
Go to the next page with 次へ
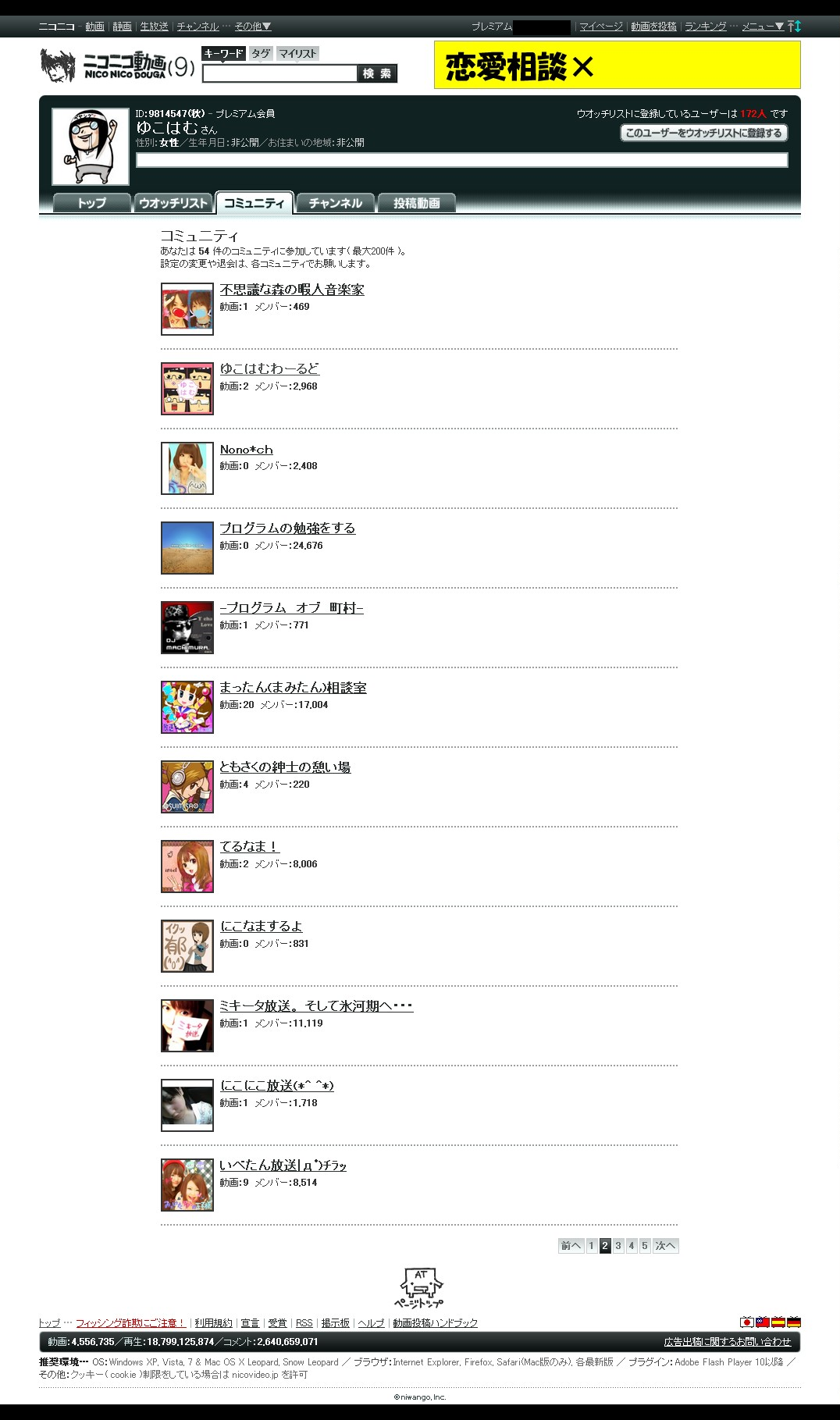pos(665,1246)
